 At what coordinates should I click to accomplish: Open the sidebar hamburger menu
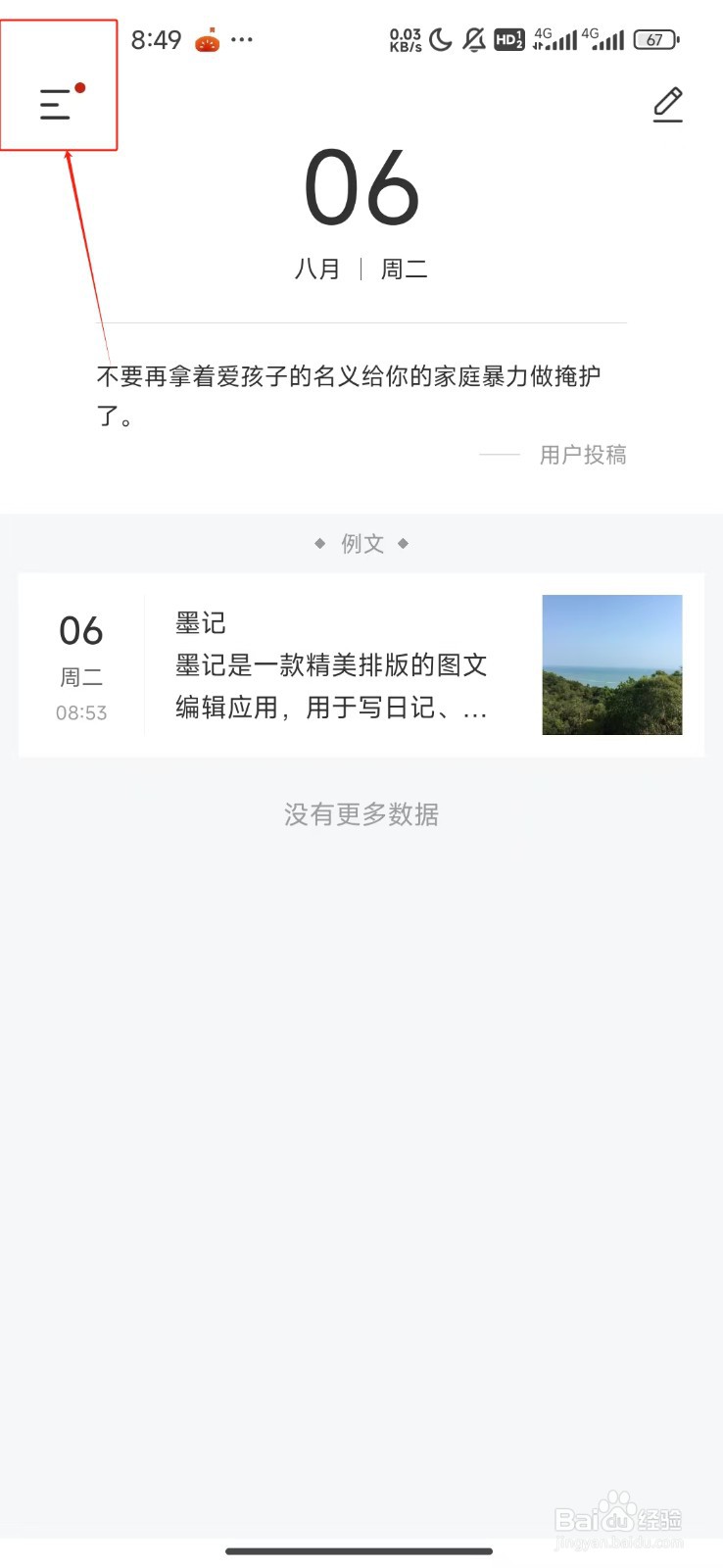click(x=53, y=103)
